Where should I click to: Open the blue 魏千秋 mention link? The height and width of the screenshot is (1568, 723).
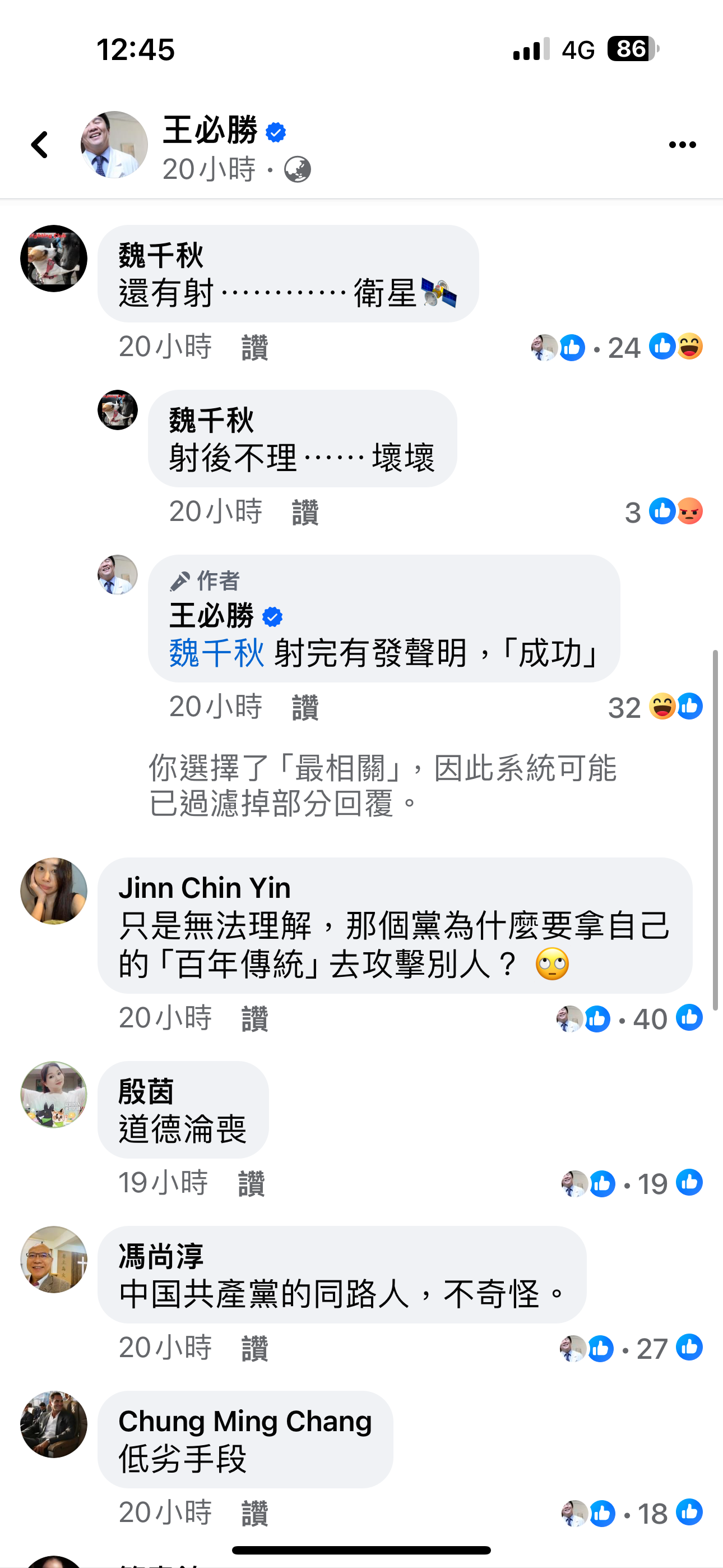pyautogui.click(x=216, y=653)
